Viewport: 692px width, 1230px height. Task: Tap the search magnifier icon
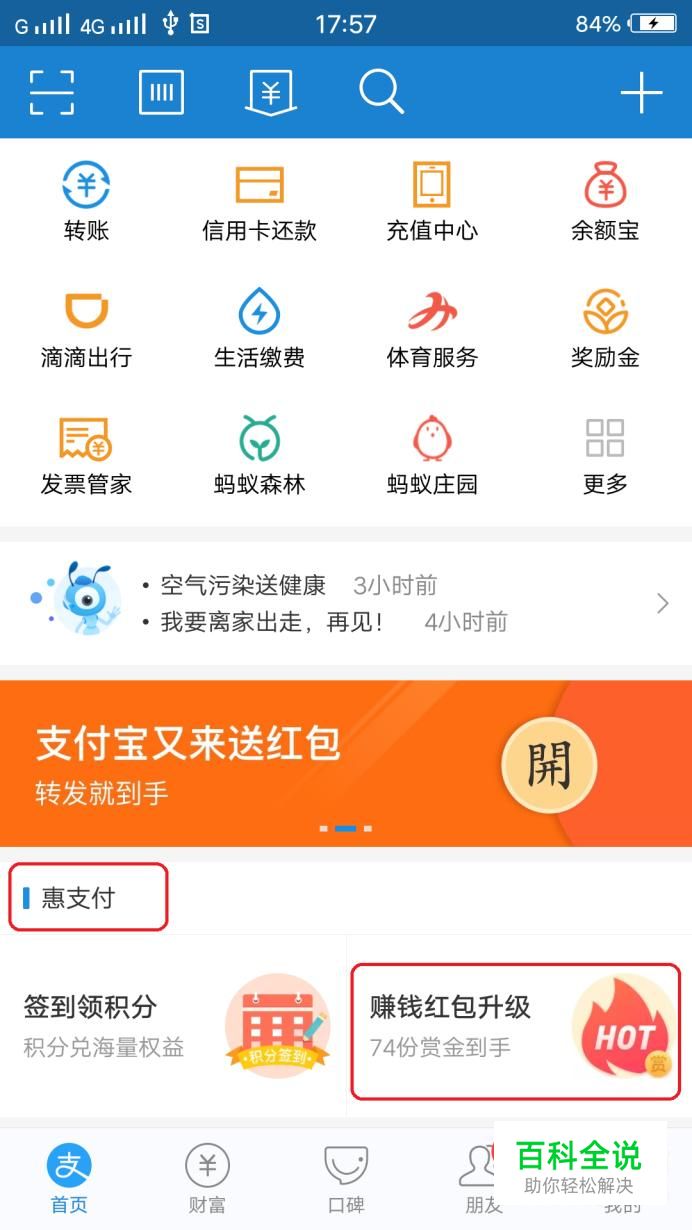coord(380,92)
